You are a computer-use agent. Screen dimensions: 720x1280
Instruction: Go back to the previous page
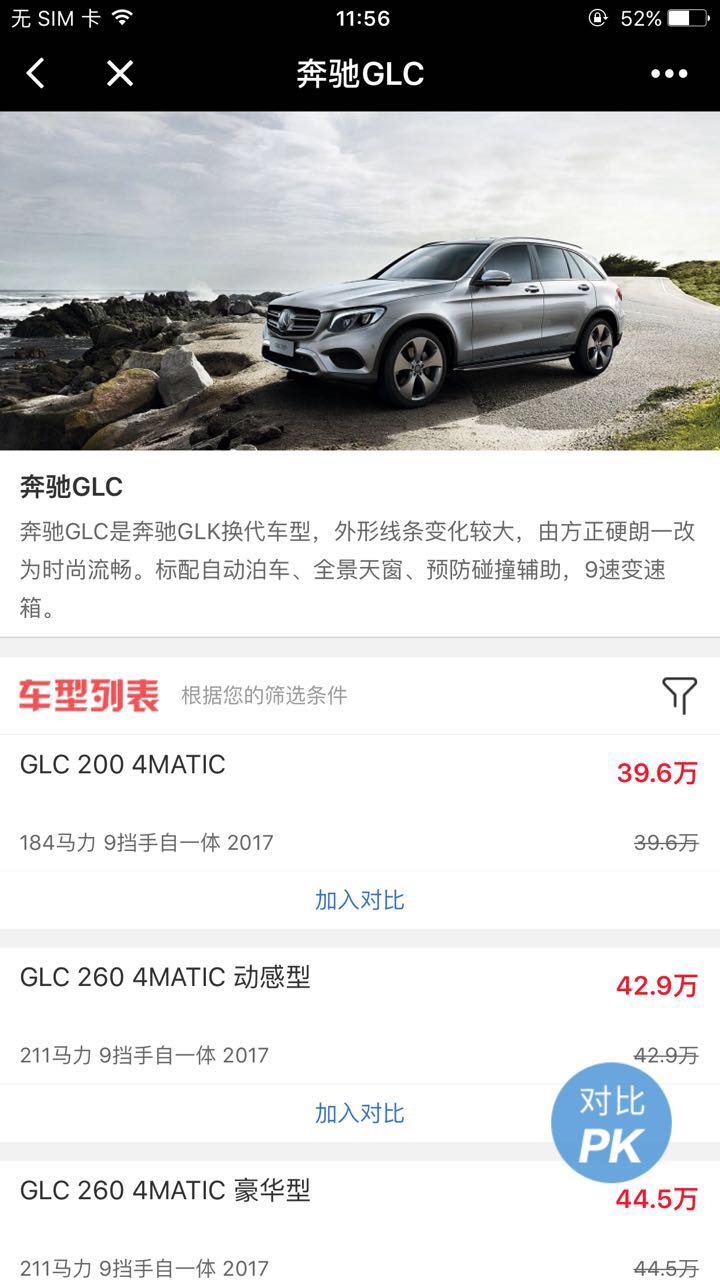pos(36,73)
